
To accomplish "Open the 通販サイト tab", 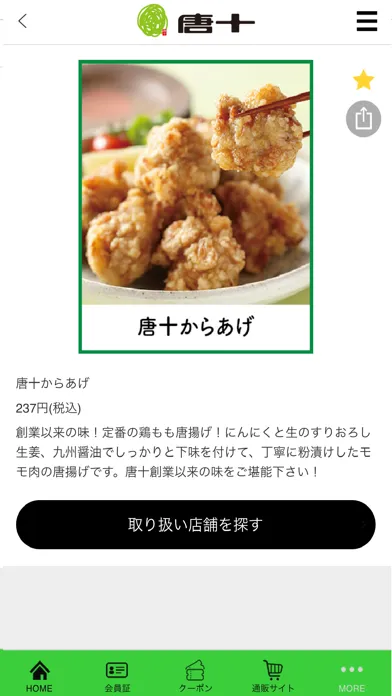I will coord(273,676).
